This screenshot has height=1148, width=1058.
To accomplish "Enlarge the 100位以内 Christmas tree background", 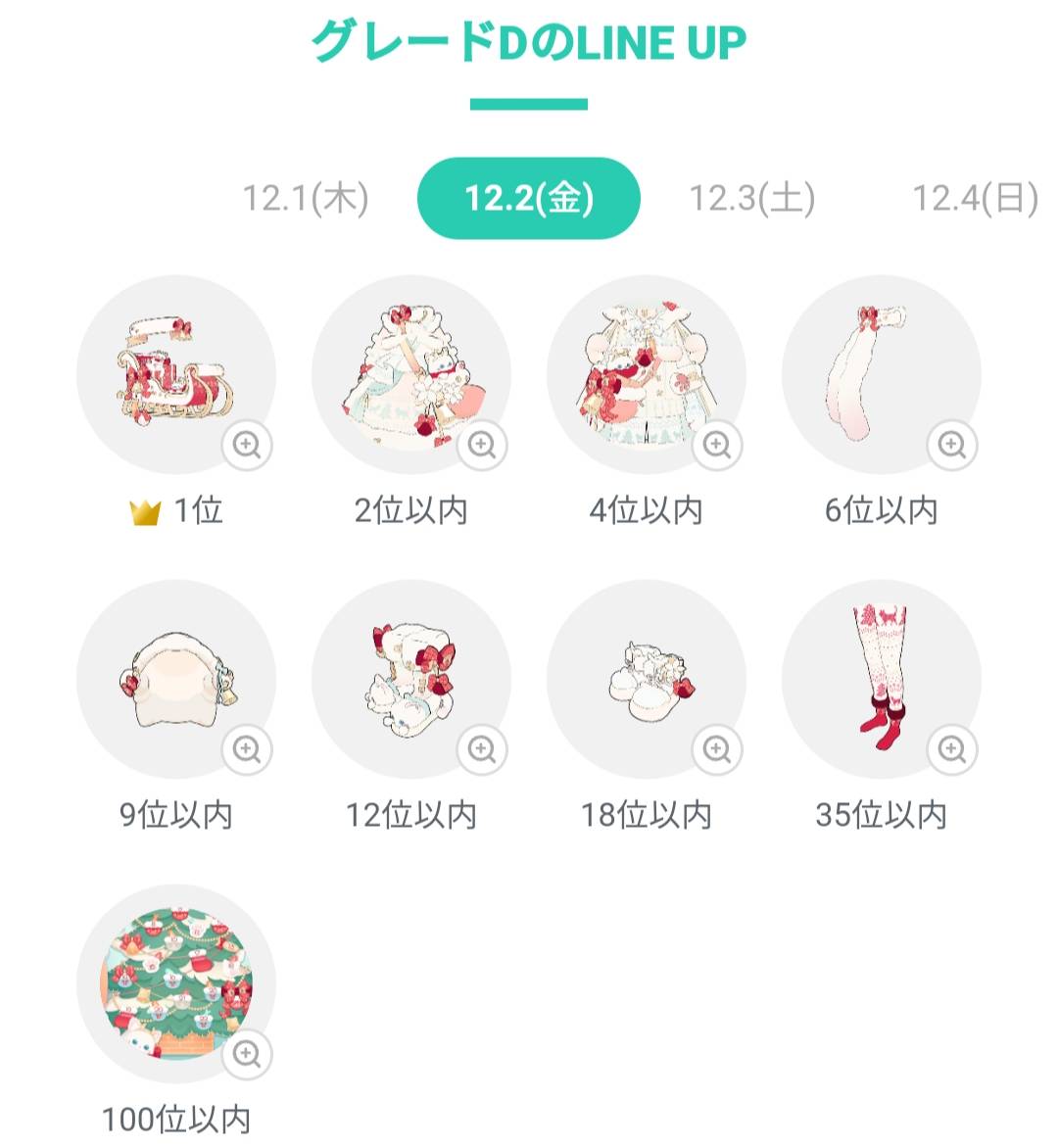I will pyautogui.click(x=247, y=1055).
